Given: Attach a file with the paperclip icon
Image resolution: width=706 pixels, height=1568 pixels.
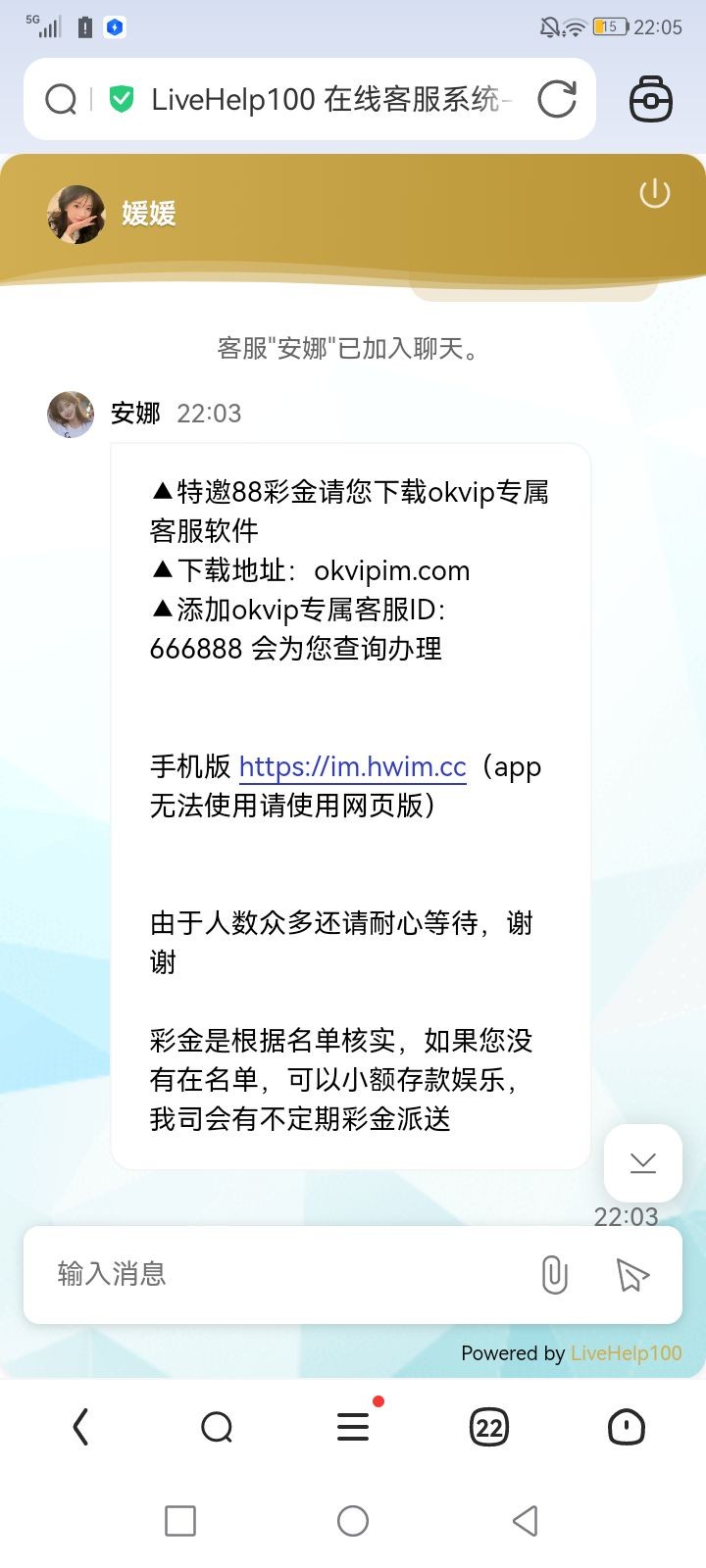Looking at the screenshot, I should pyautogui.click(x=554, y=1274).
